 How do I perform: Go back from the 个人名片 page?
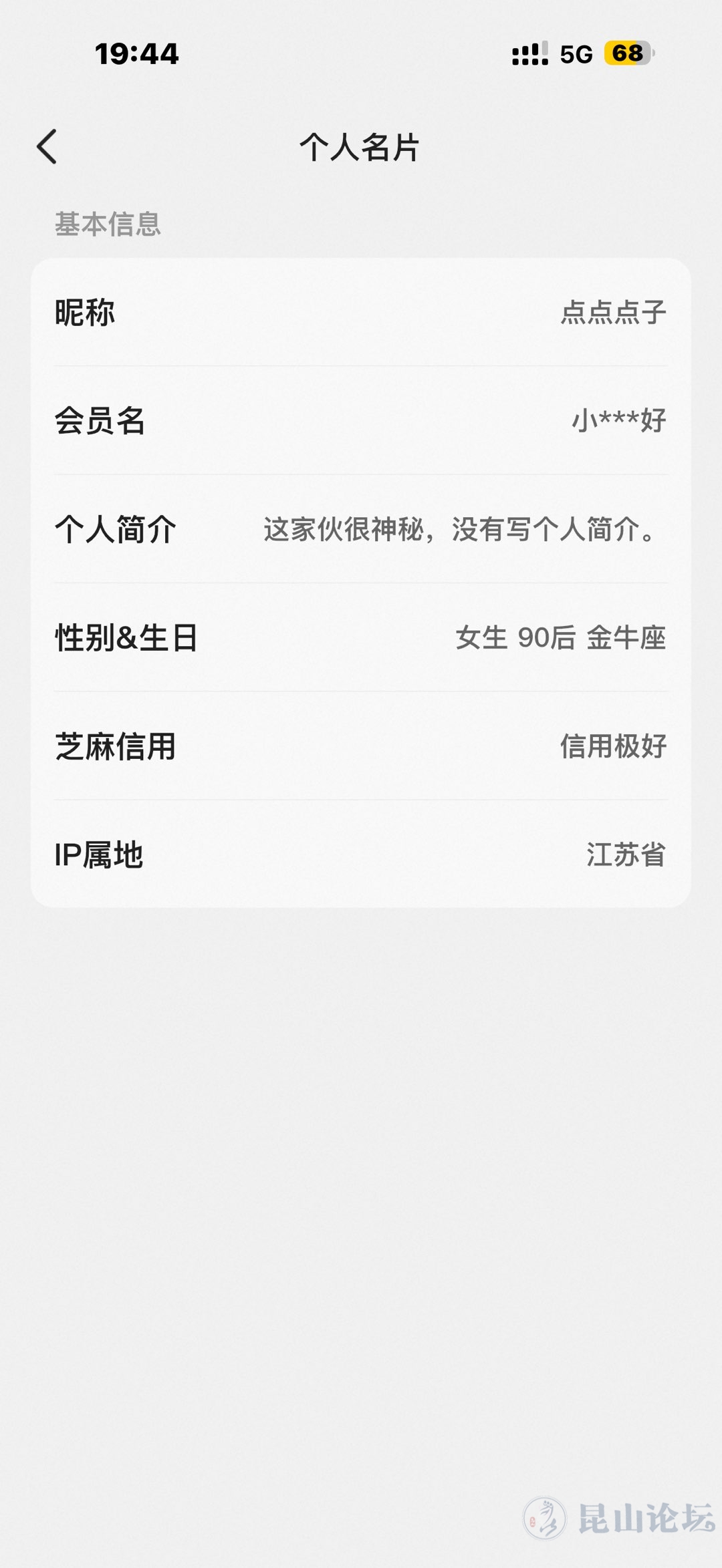(x=47, y=147)
